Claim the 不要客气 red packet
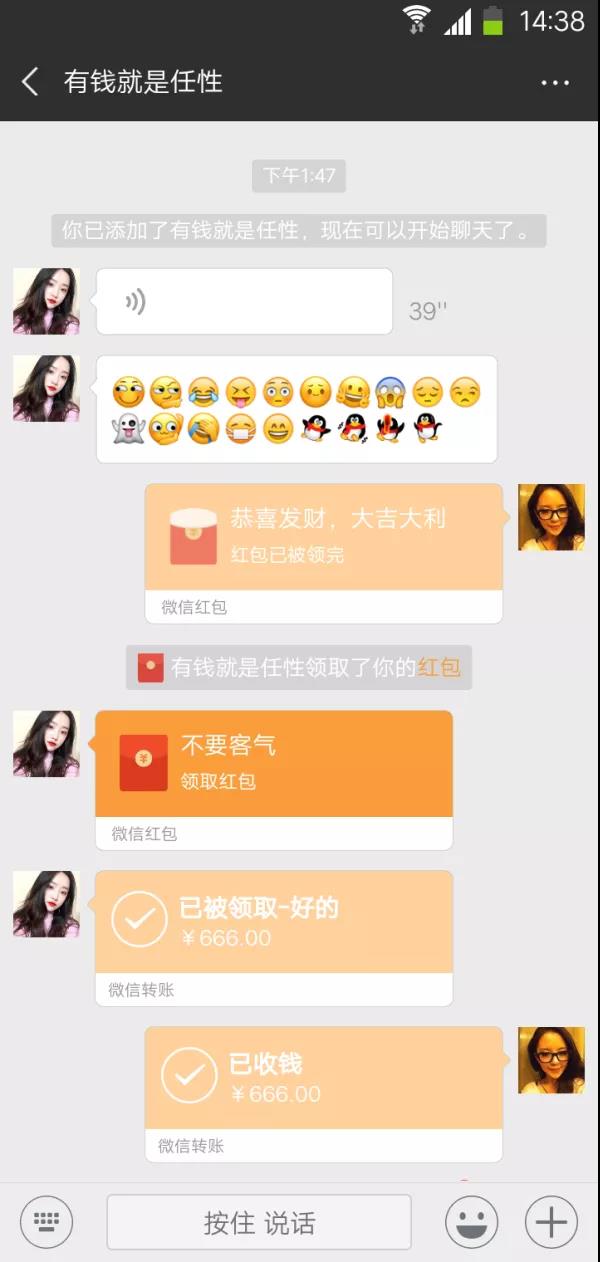Screen dimensions: 600x1262 tap(273, 764)
